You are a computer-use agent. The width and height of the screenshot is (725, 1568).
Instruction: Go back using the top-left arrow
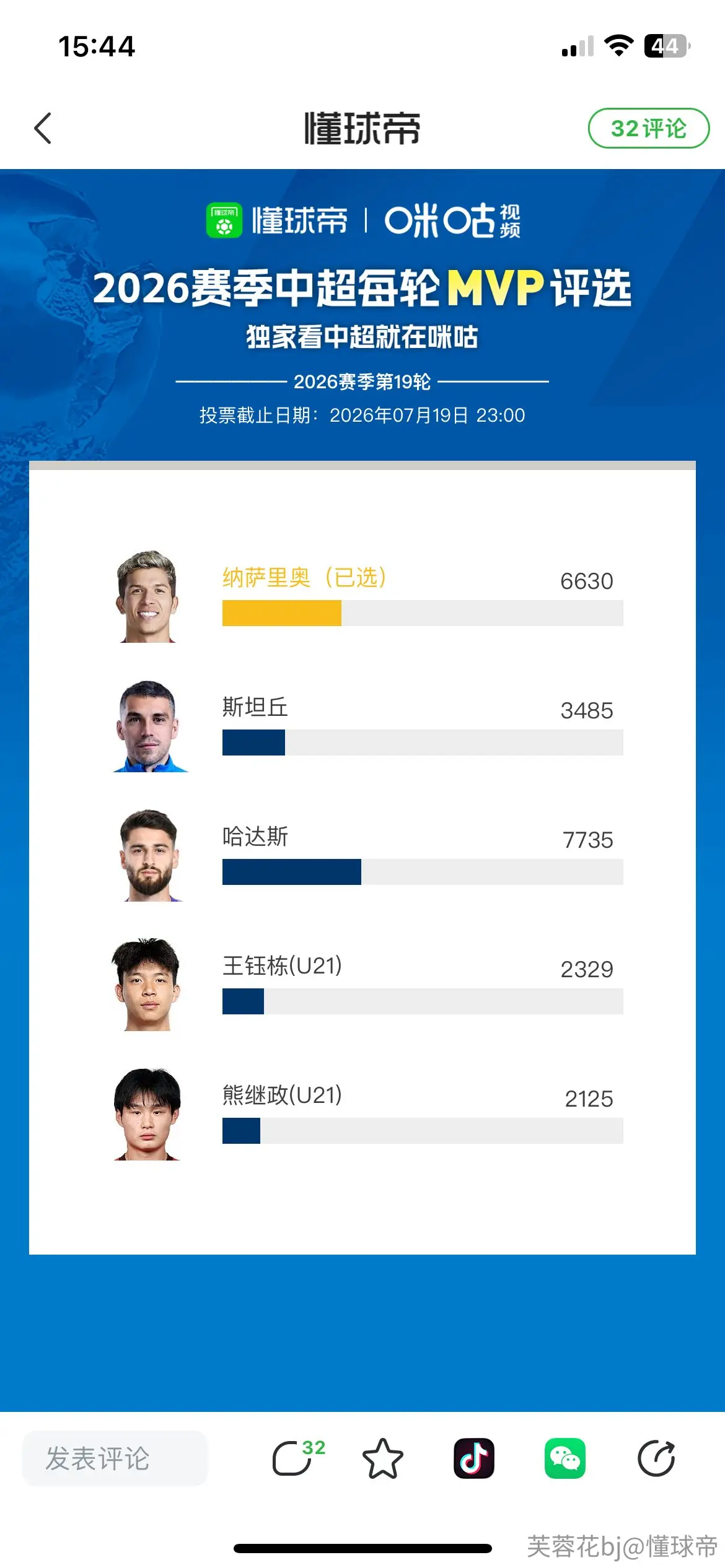(43, 128)
